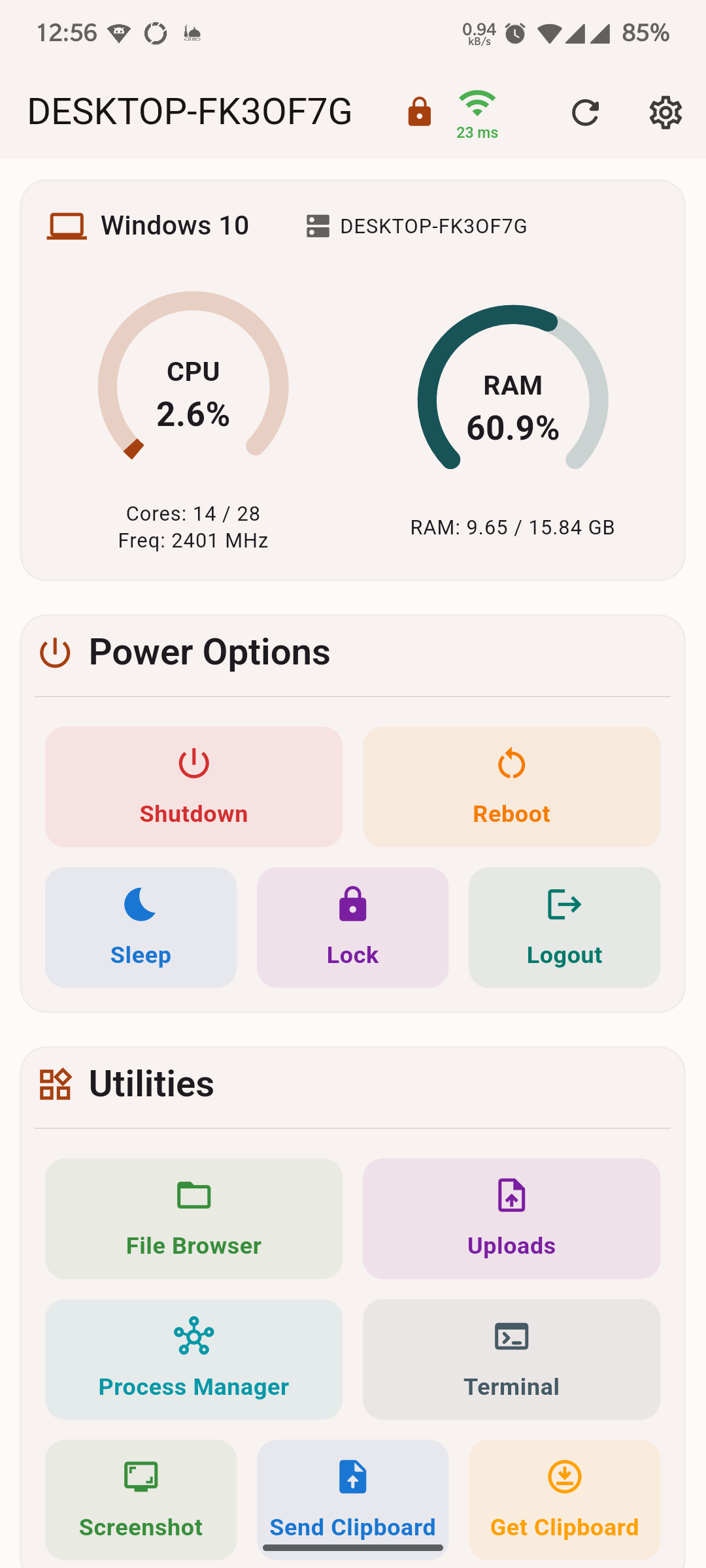Screen dimensions: 706x1568
Task: Lock the computer
Action: point(352,927)
